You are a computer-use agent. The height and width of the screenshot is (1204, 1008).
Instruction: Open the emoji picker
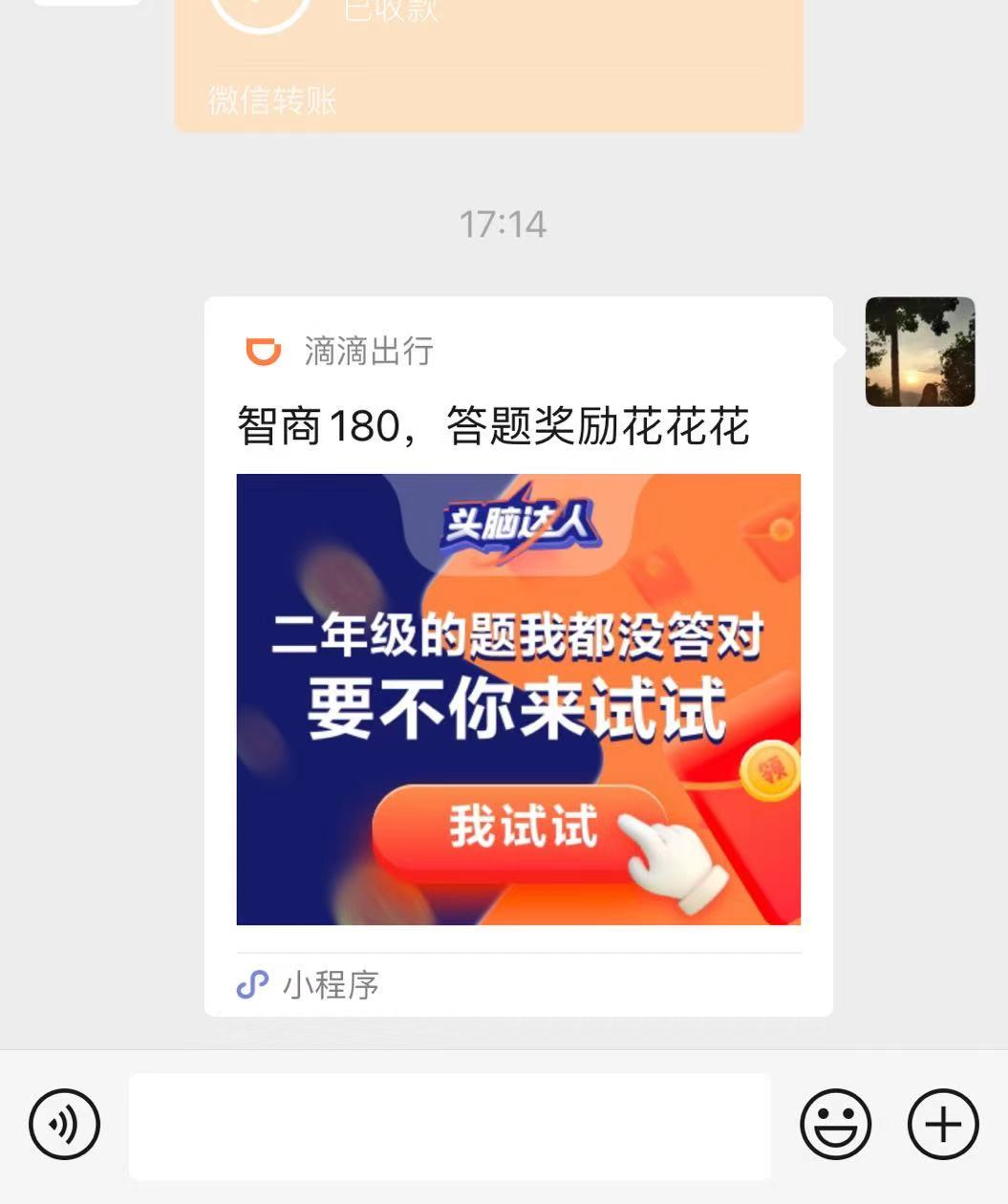tap(835, 1125)
